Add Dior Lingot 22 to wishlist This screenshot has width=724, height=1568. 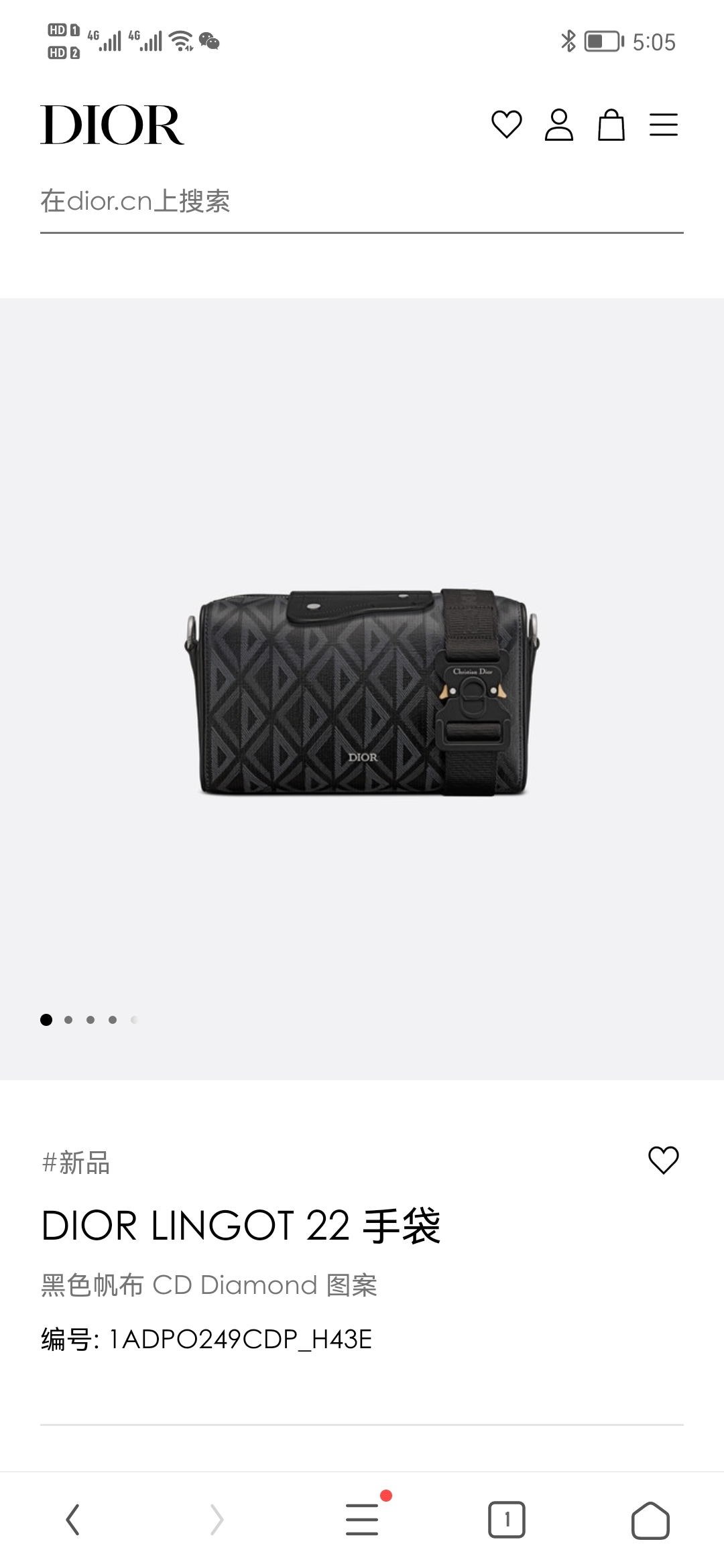tap(663, 1159)
